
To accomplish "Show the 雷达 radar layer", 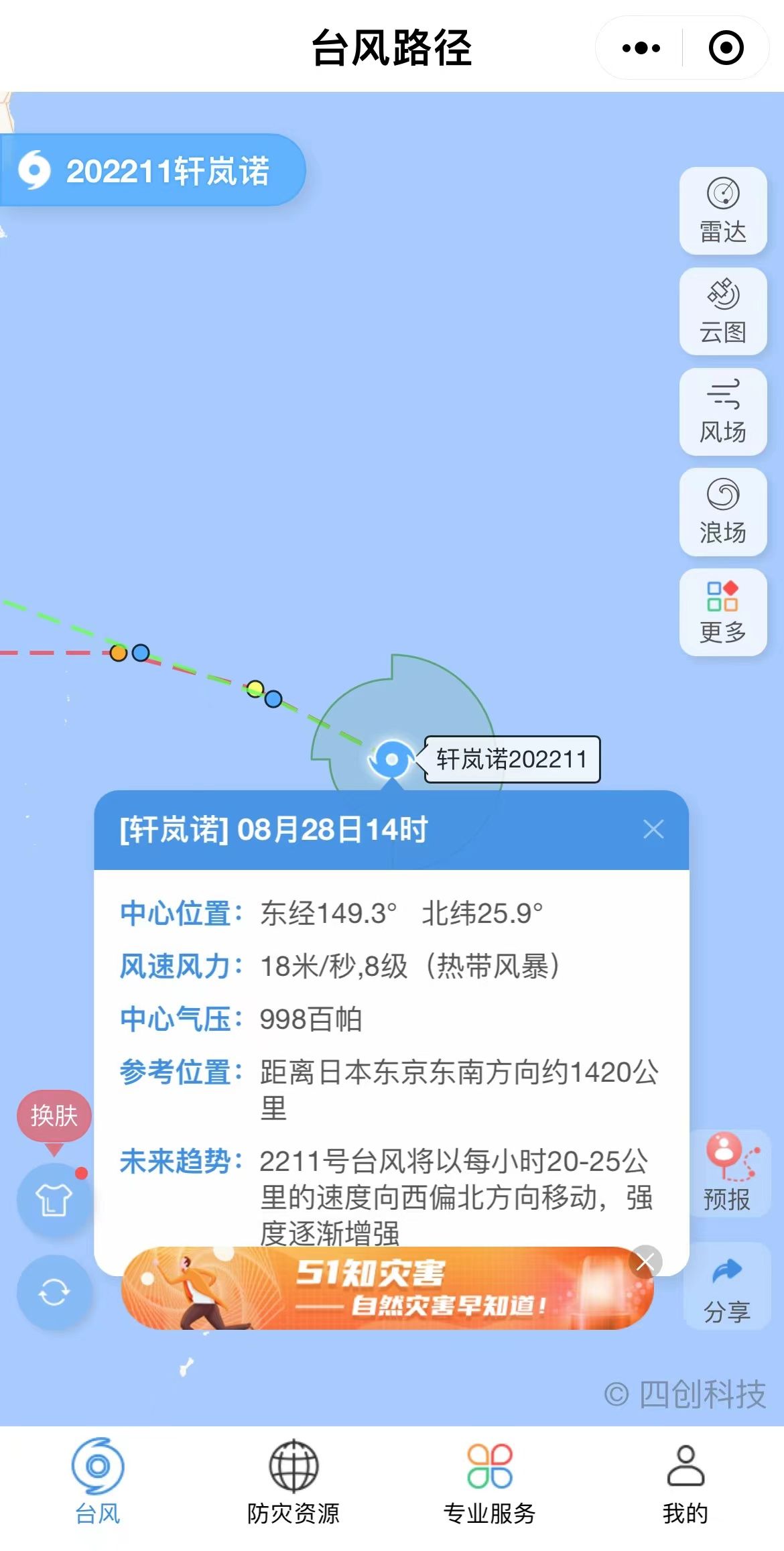I will pyautogui.click(x=723, y=211).
